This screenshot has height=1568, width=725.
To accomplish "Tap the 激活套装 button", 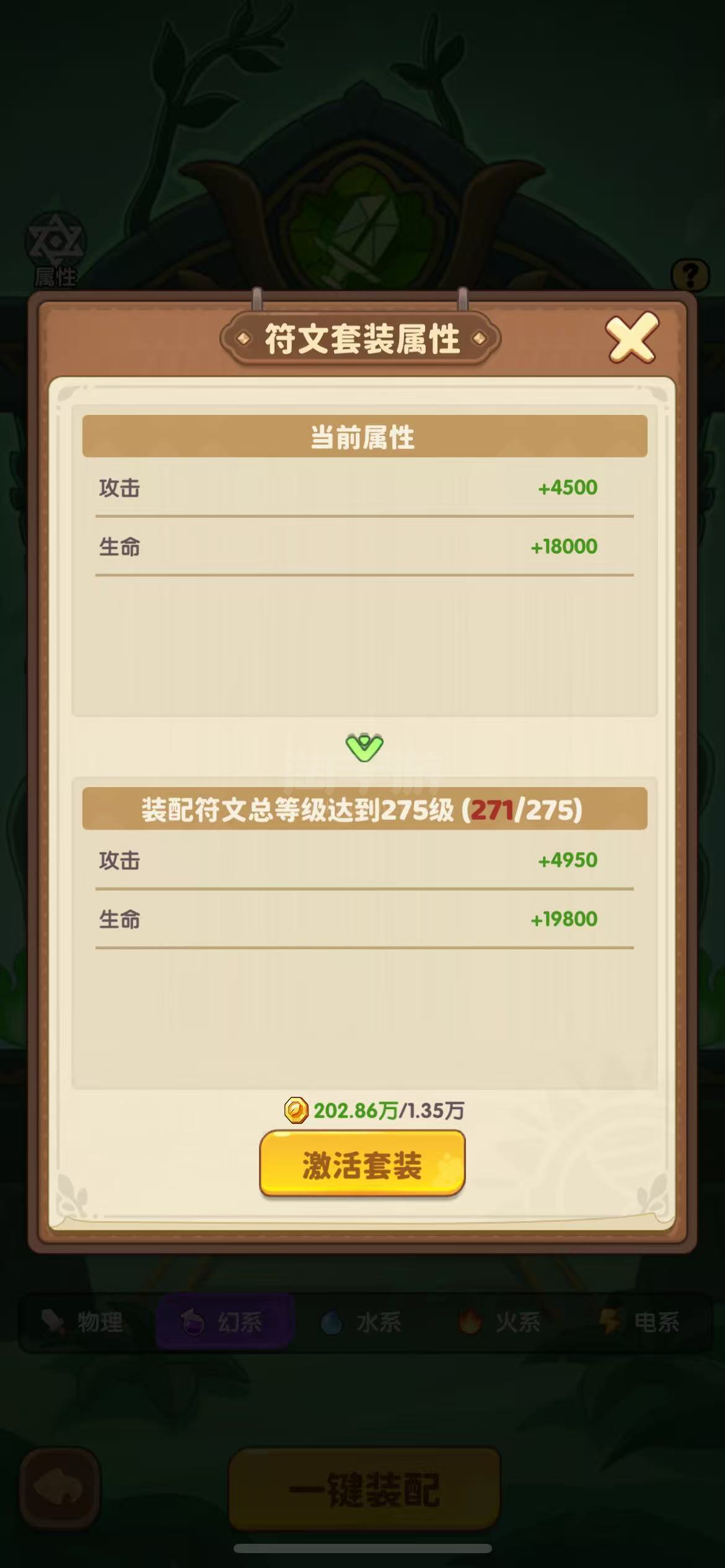I will 362,1164.
